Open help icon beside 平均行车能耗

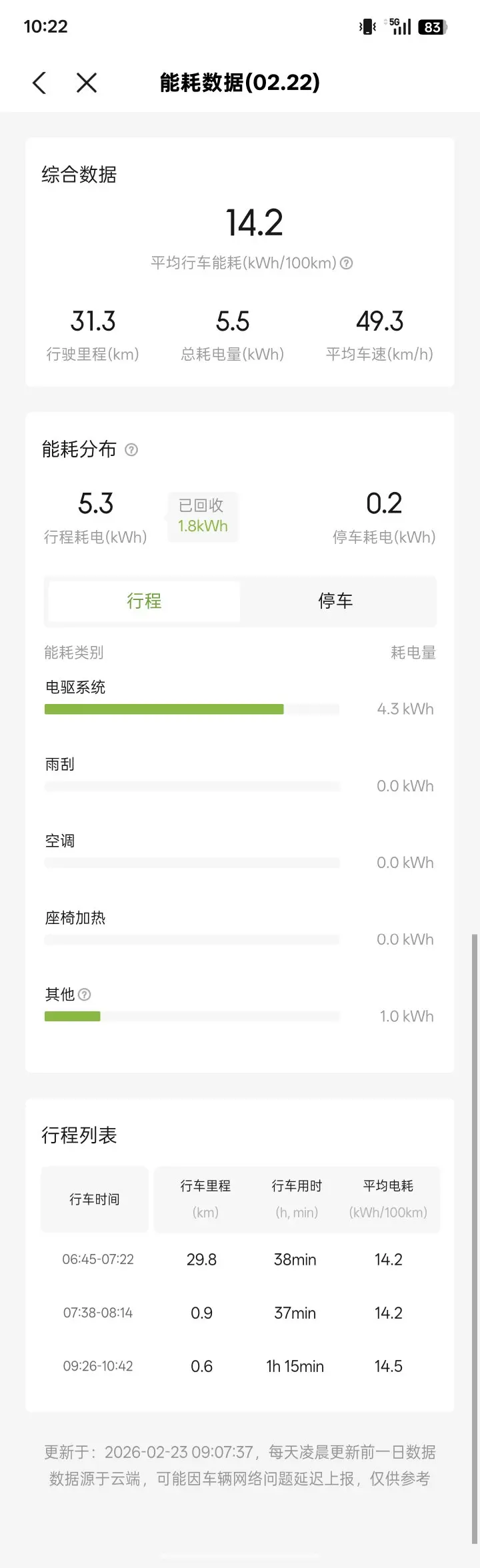pos(347,263)
